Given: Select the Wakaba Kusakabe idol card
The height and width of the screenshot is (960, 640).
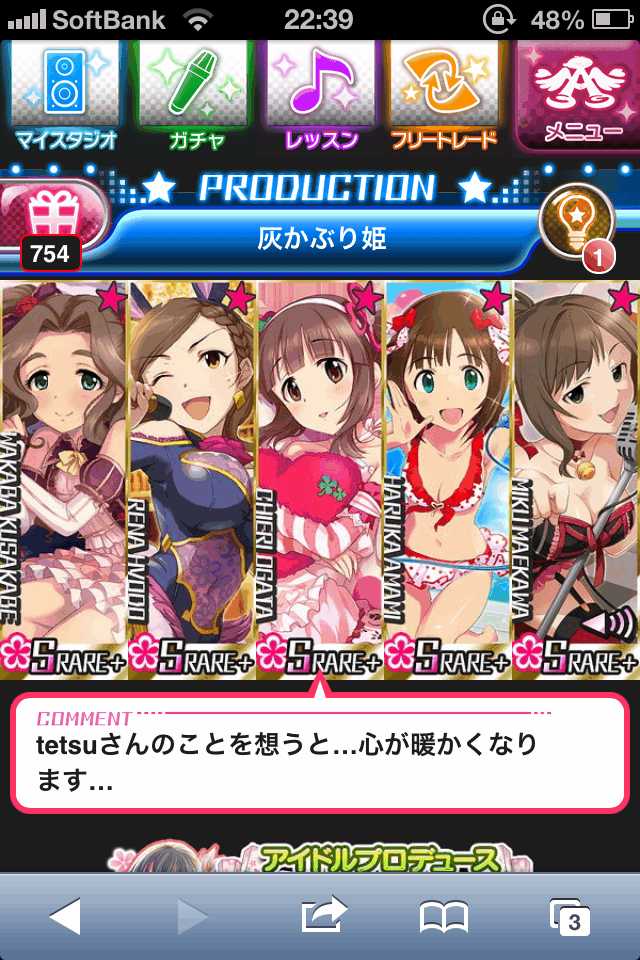Looking at the screenshot, I should [64, 470].
